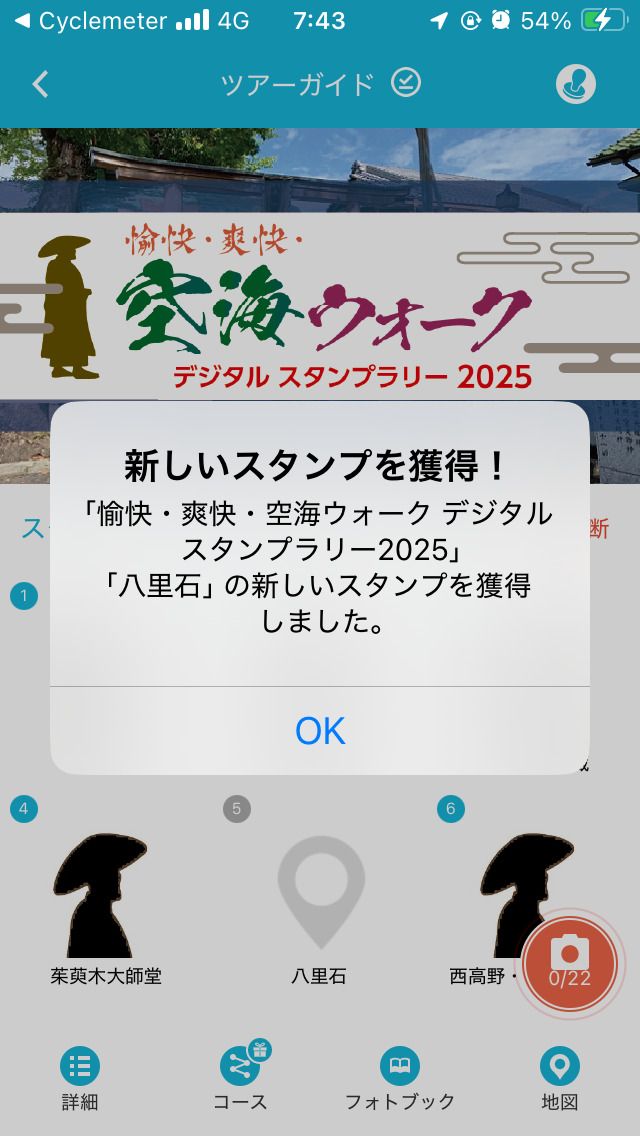
Task: Tap the red camera stamp button
Action: pos(570,963)
